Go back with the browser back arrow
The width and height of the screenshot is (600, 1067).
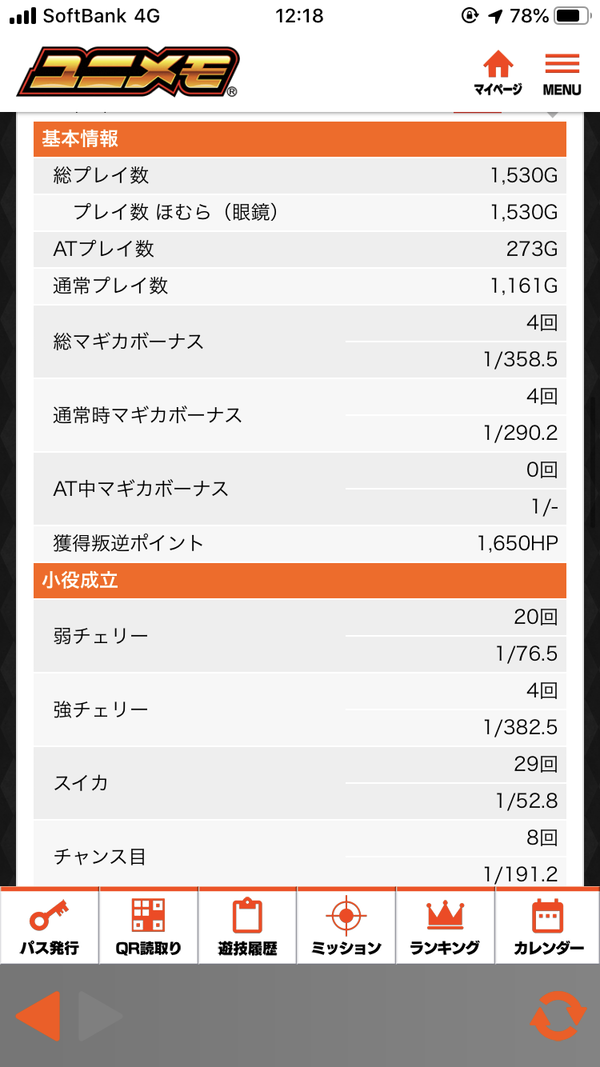click(38, 1017)
